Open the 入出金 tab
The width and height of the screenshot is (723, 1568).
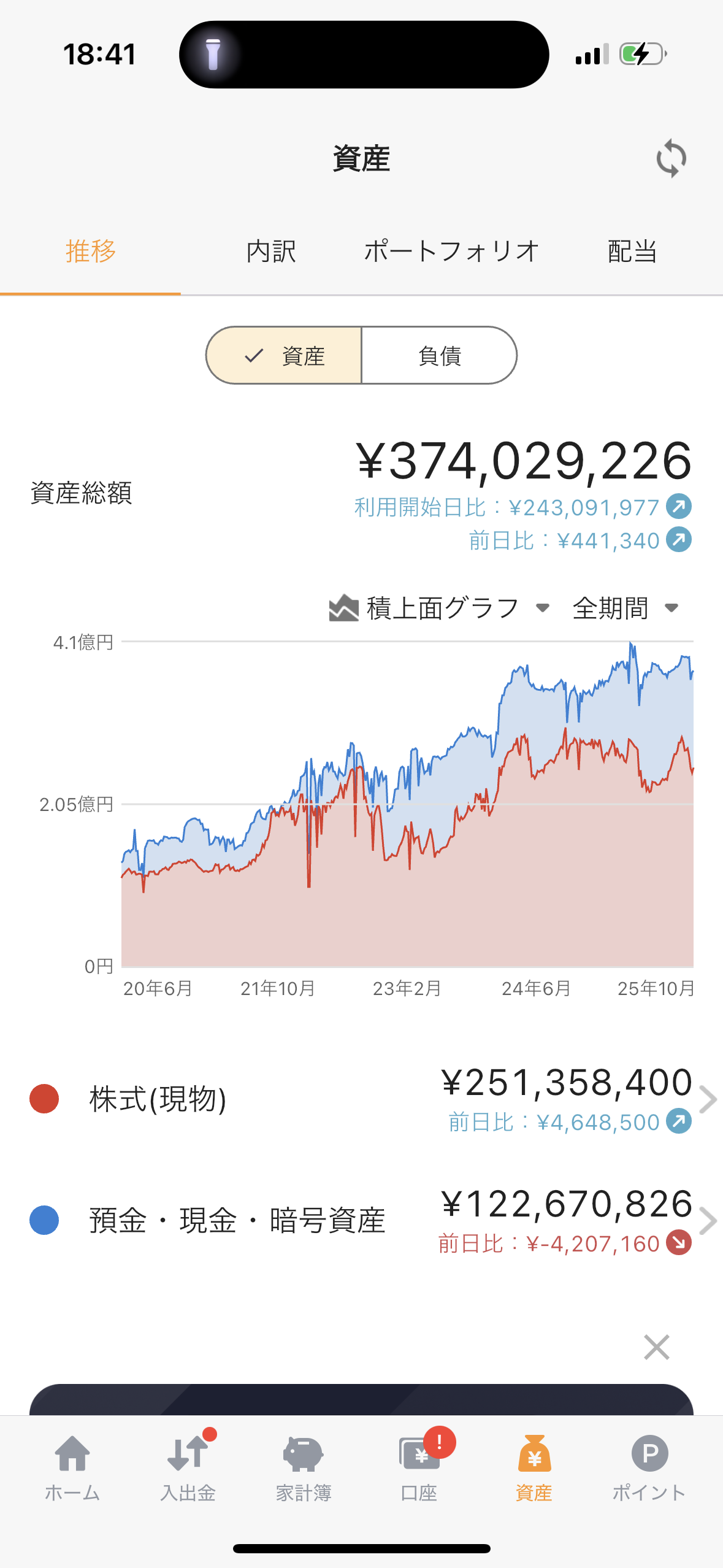(x=188, y=1465)
